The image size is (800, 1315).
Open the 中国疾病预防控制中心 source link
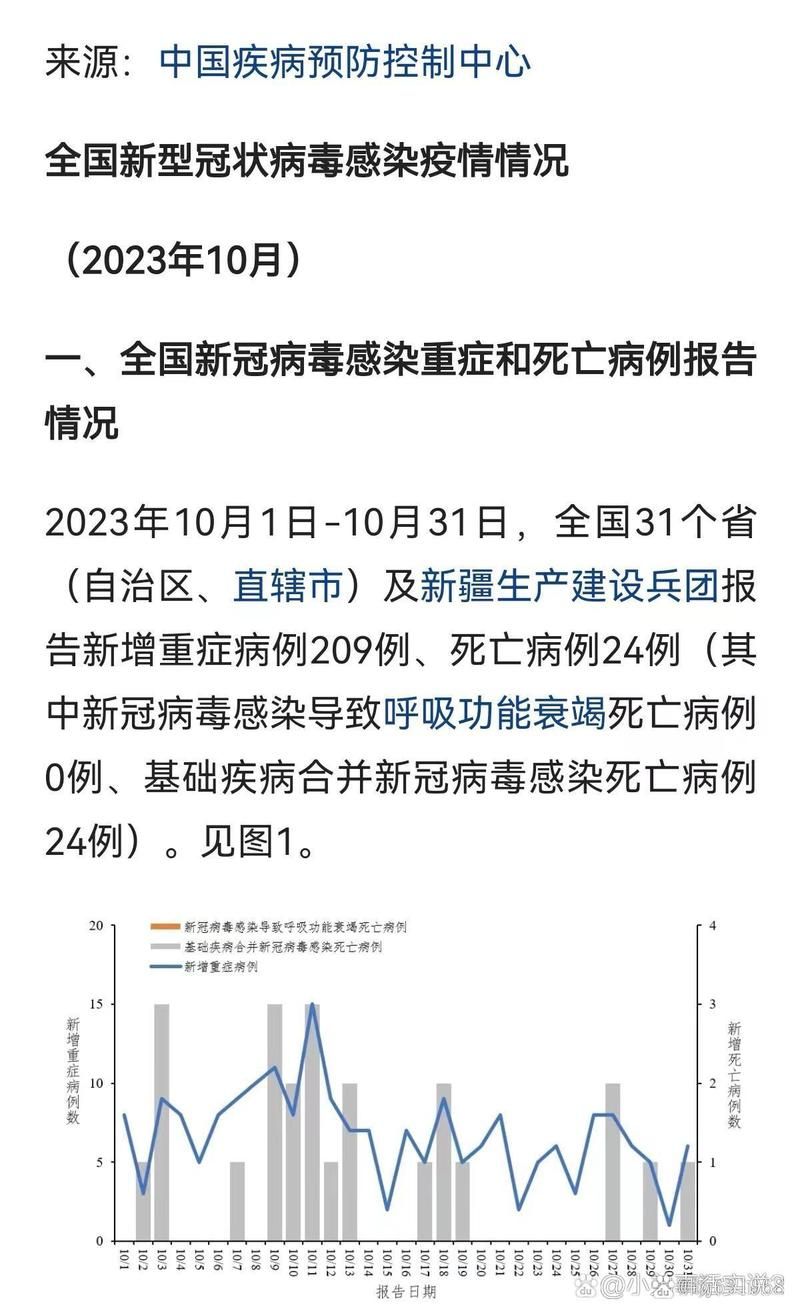[345, 62]
